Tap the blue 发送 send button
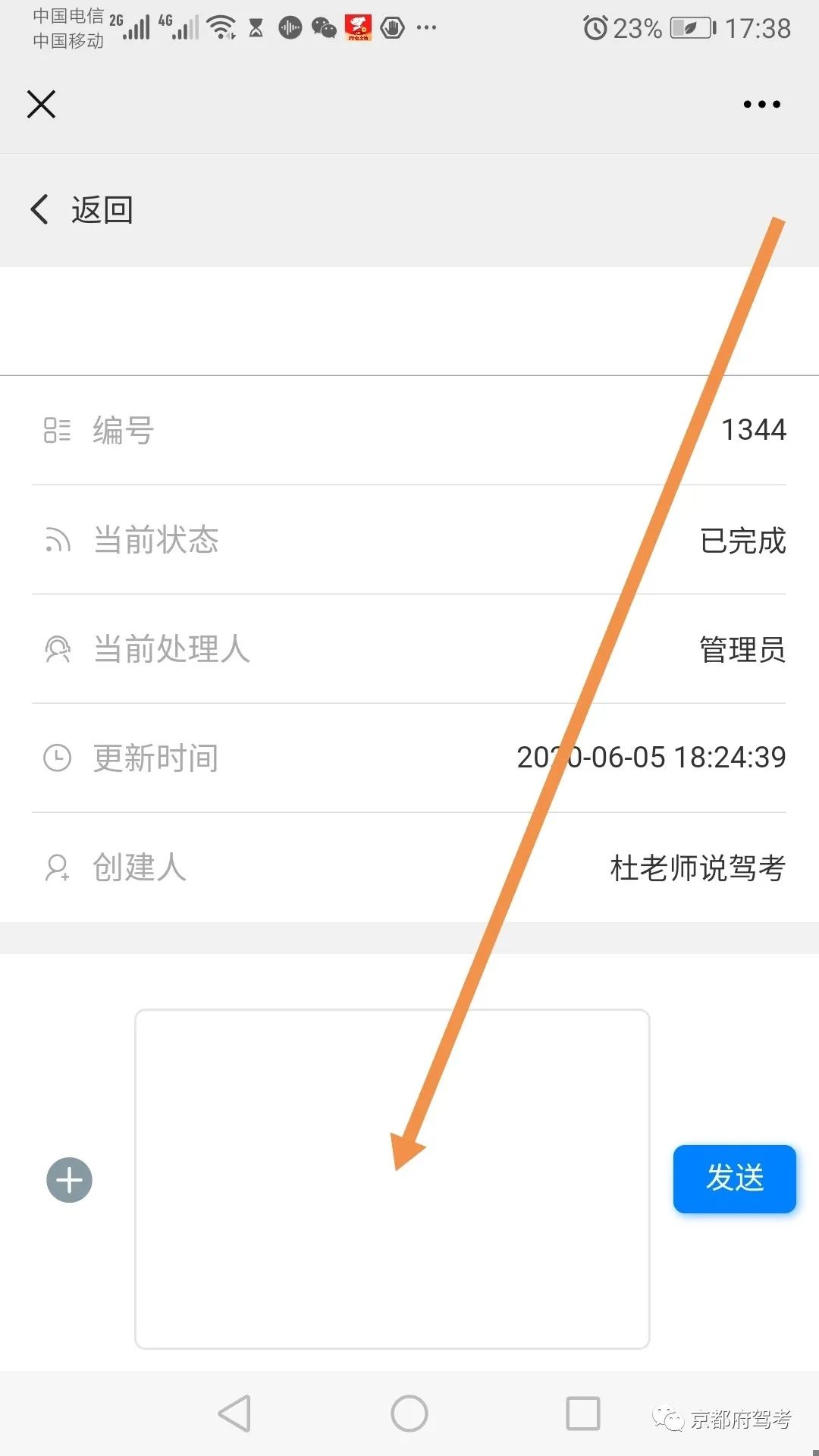Viewport: 819px width, 1456px height. tap(733, 1179)
